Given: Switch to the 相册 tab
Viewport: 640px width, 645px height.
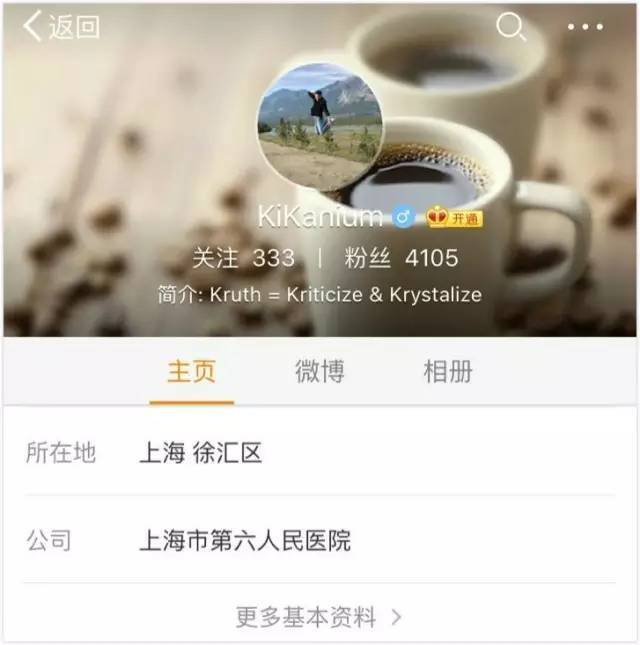Looking at the screenshot, I should [x=448, y=372].
